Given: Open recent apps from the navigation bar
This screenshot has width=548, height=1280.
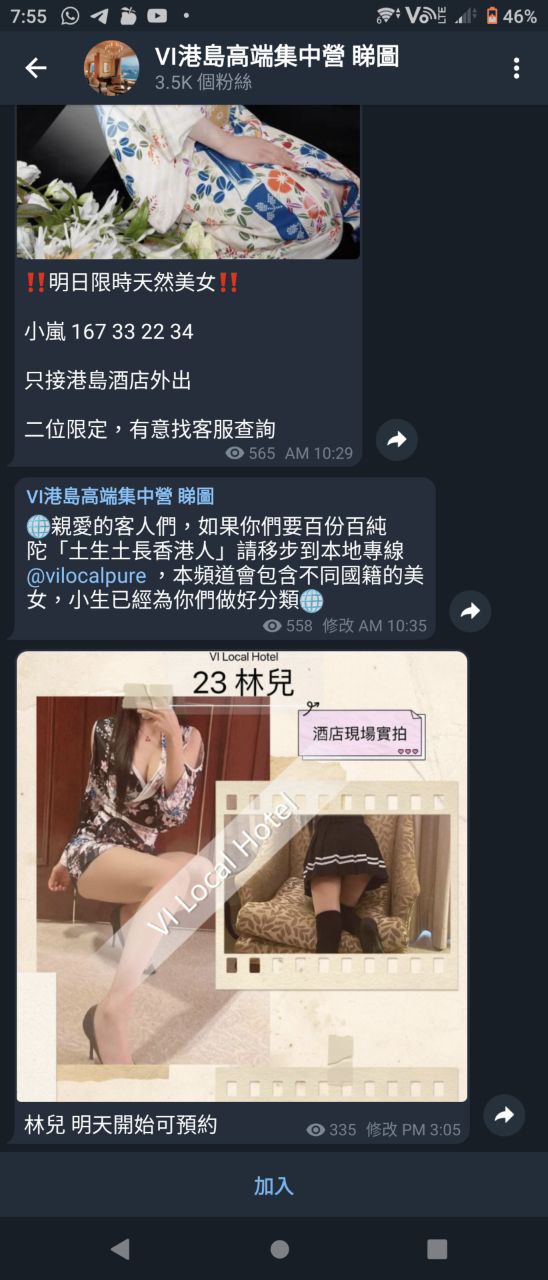Looking at the screenshot, I should coord(437,1249).
